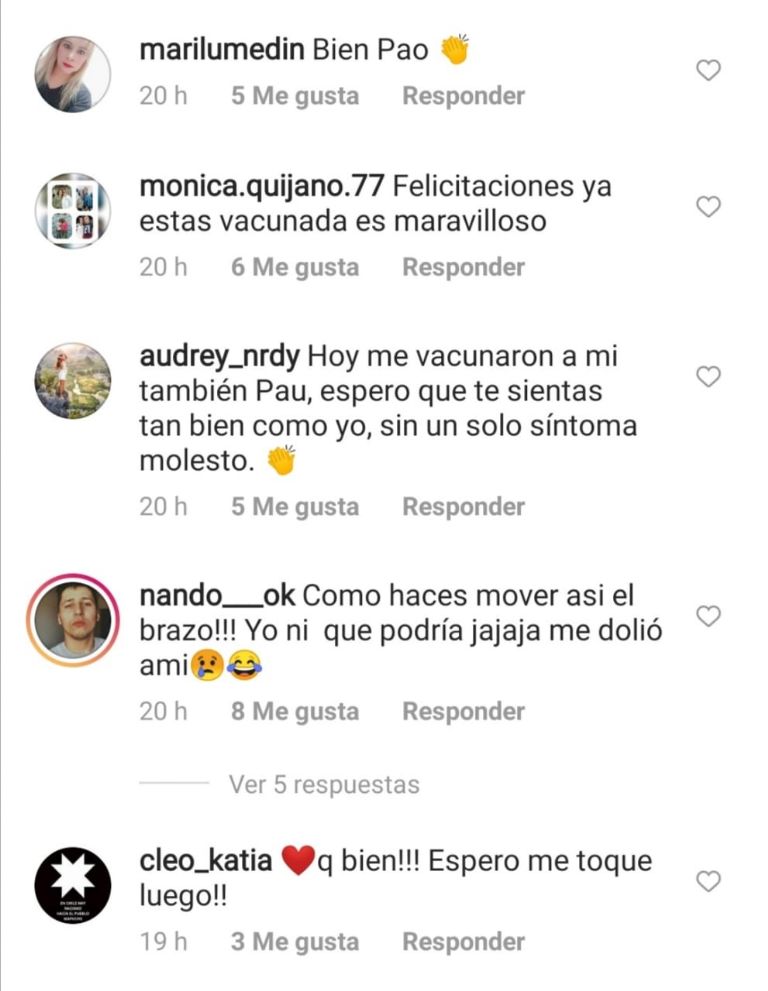The width and height of the screenshot is (768, 991).
Task: Open monica.quijano.77's profile picture
Action: click(72, 210)
